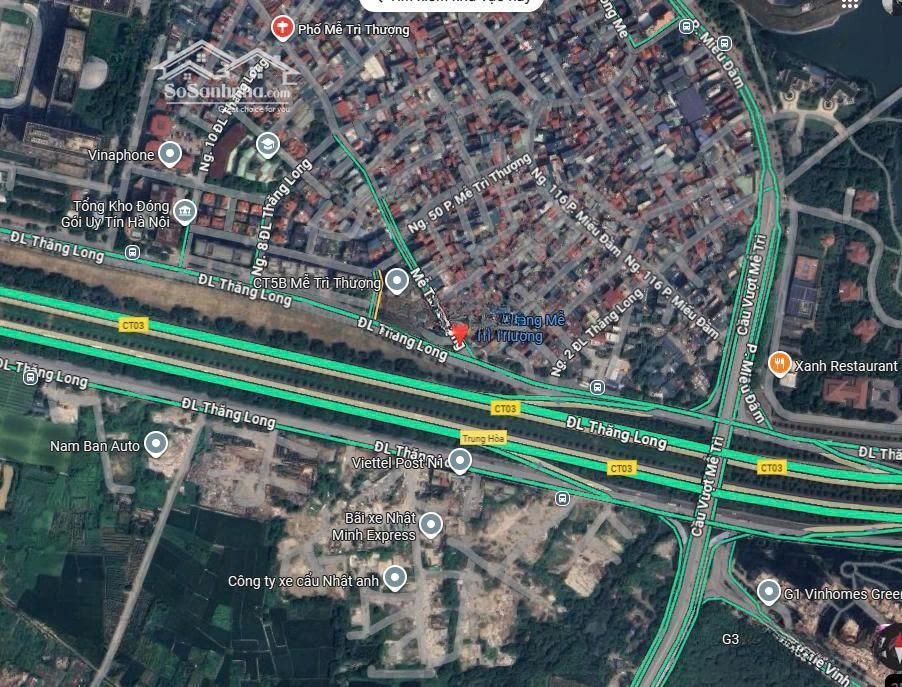Open the Phố Mễ Trì Thượng place marker

pyautogui.click(x=282, y=28)
